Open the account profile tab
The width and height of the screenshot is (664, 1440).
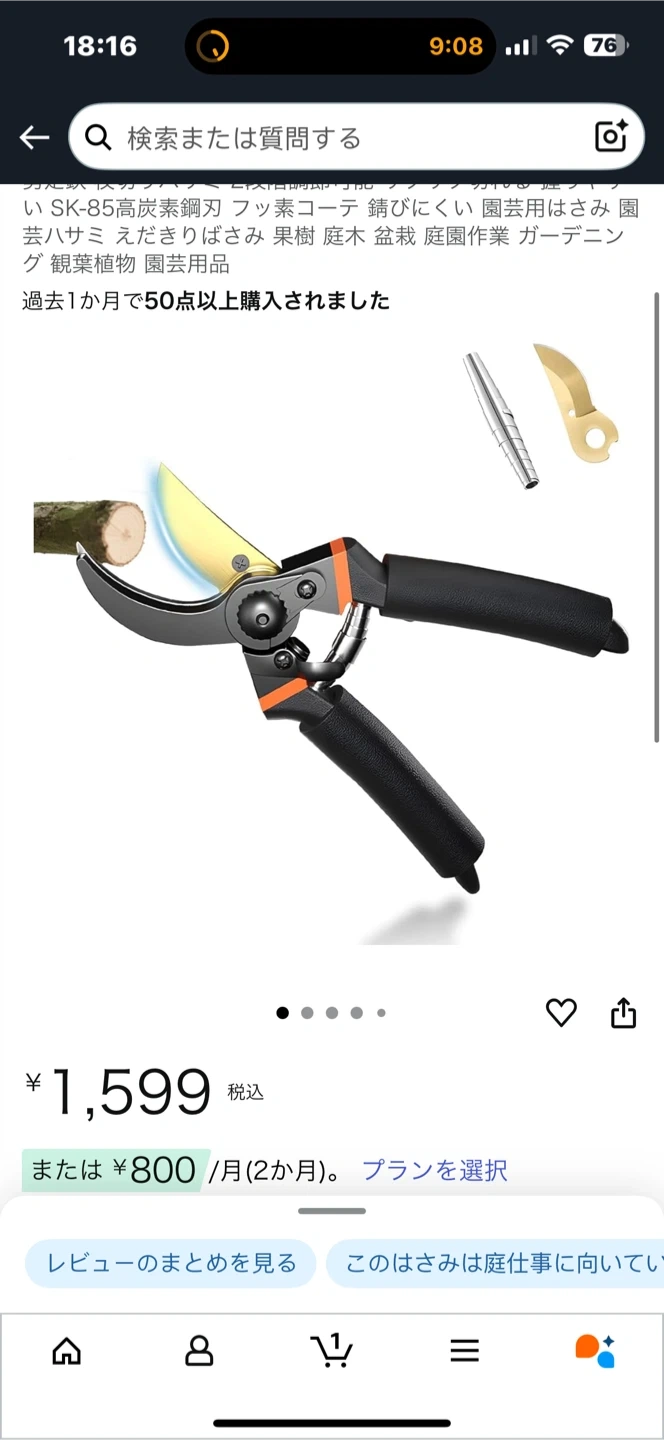pos(199,1351)
